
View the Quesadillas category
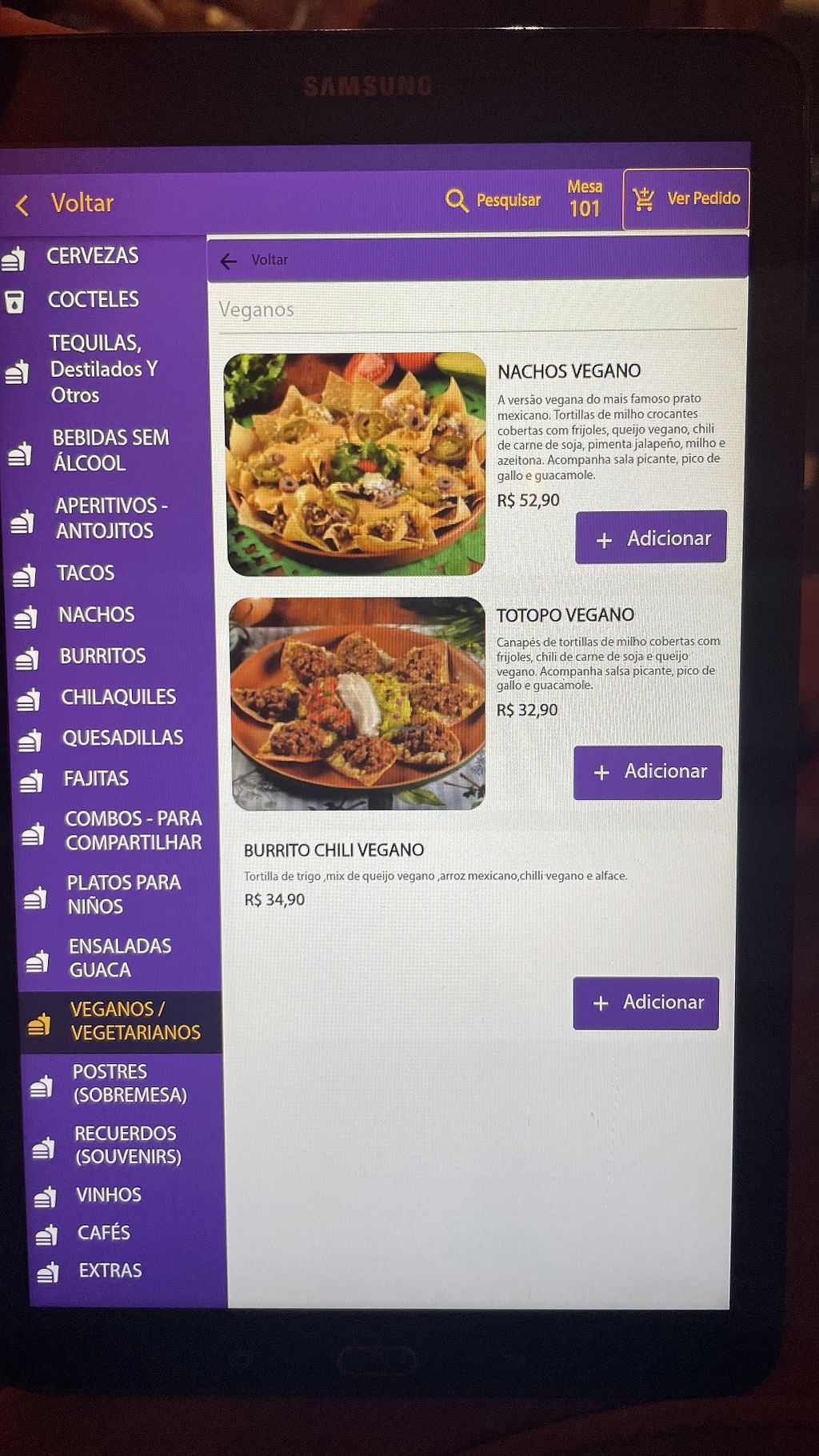pos(122,738)
